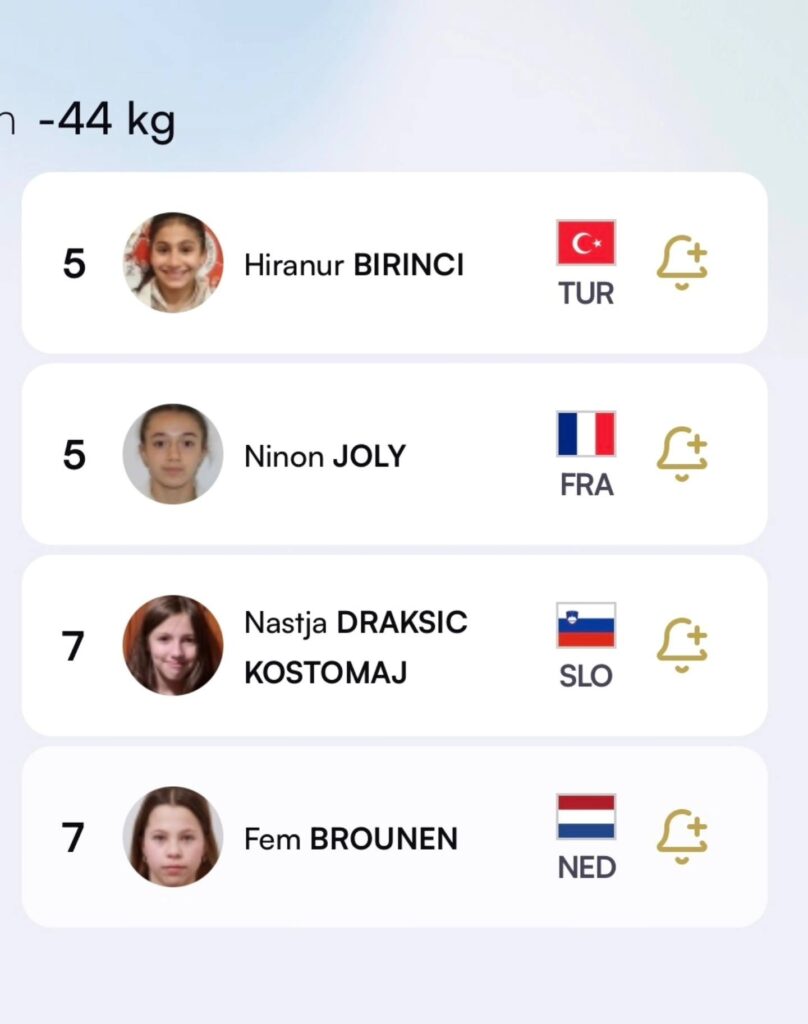Open Hiranur Birinci's athlete profile
Screen dimensions: 808x1024
click(x=353, y=265)
